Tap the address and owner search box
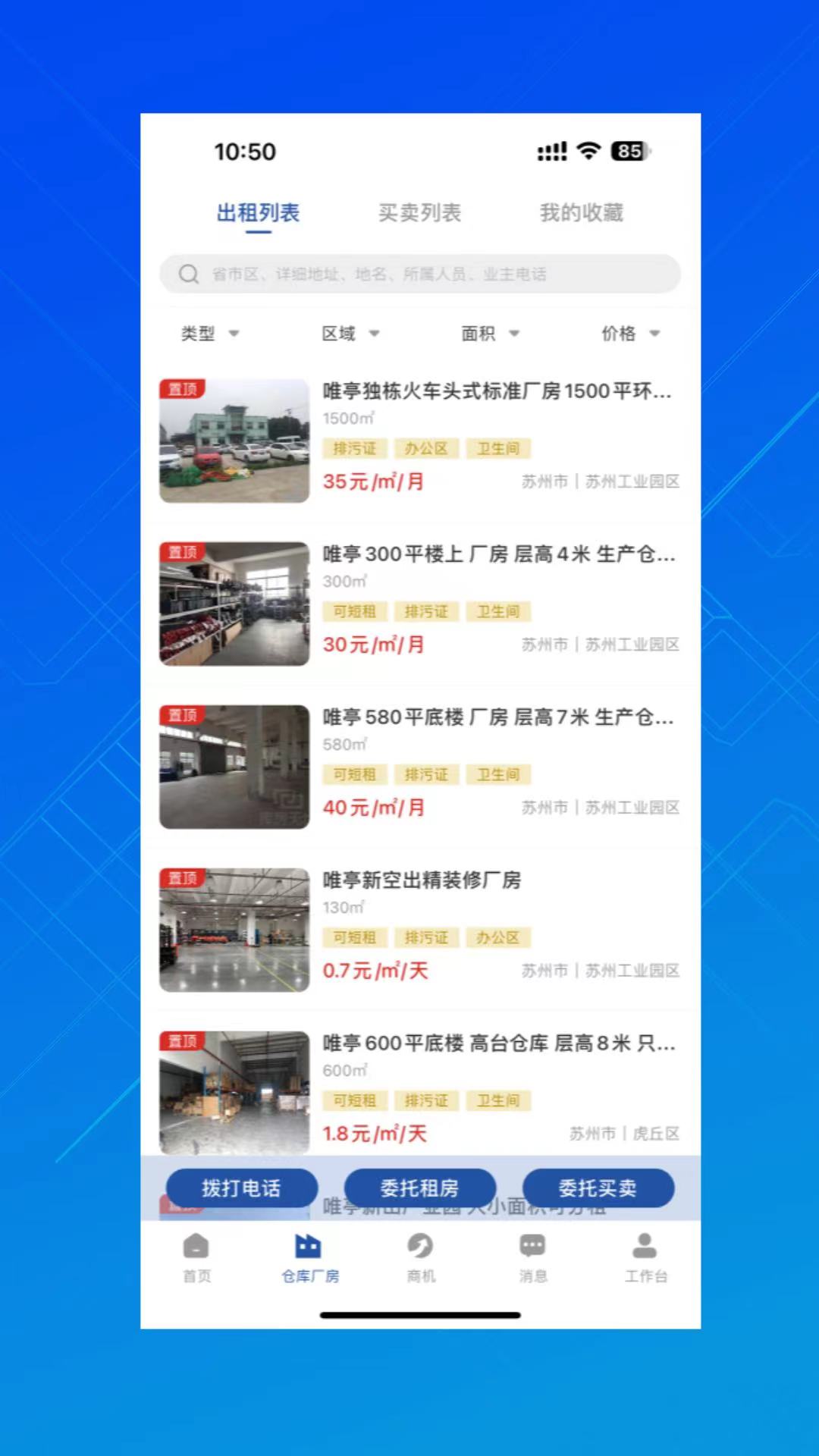 [419, 274]
